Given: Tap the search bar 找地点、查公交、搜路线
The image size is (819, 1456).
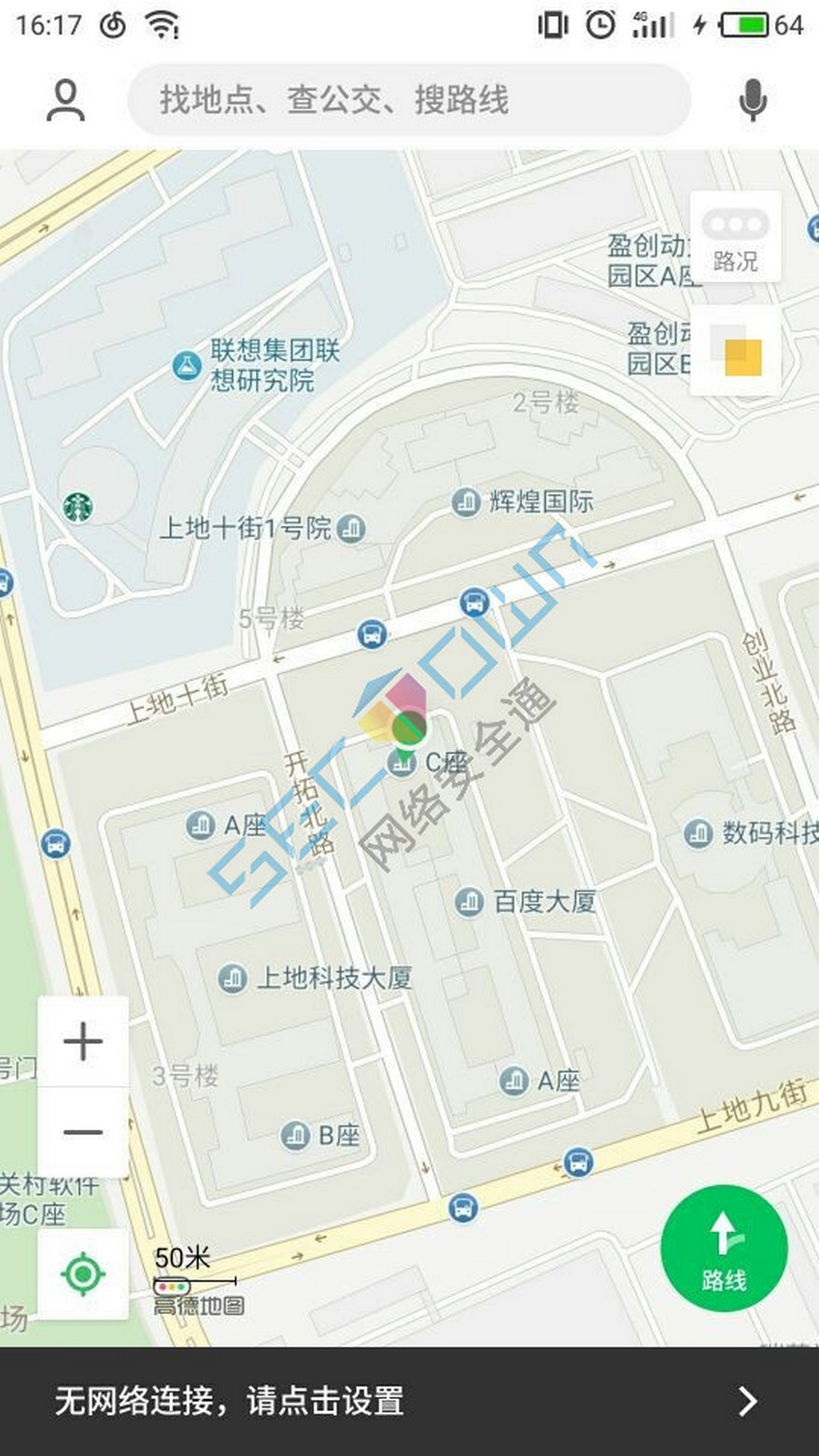Looking at the screenshot, I should [408, 101].
